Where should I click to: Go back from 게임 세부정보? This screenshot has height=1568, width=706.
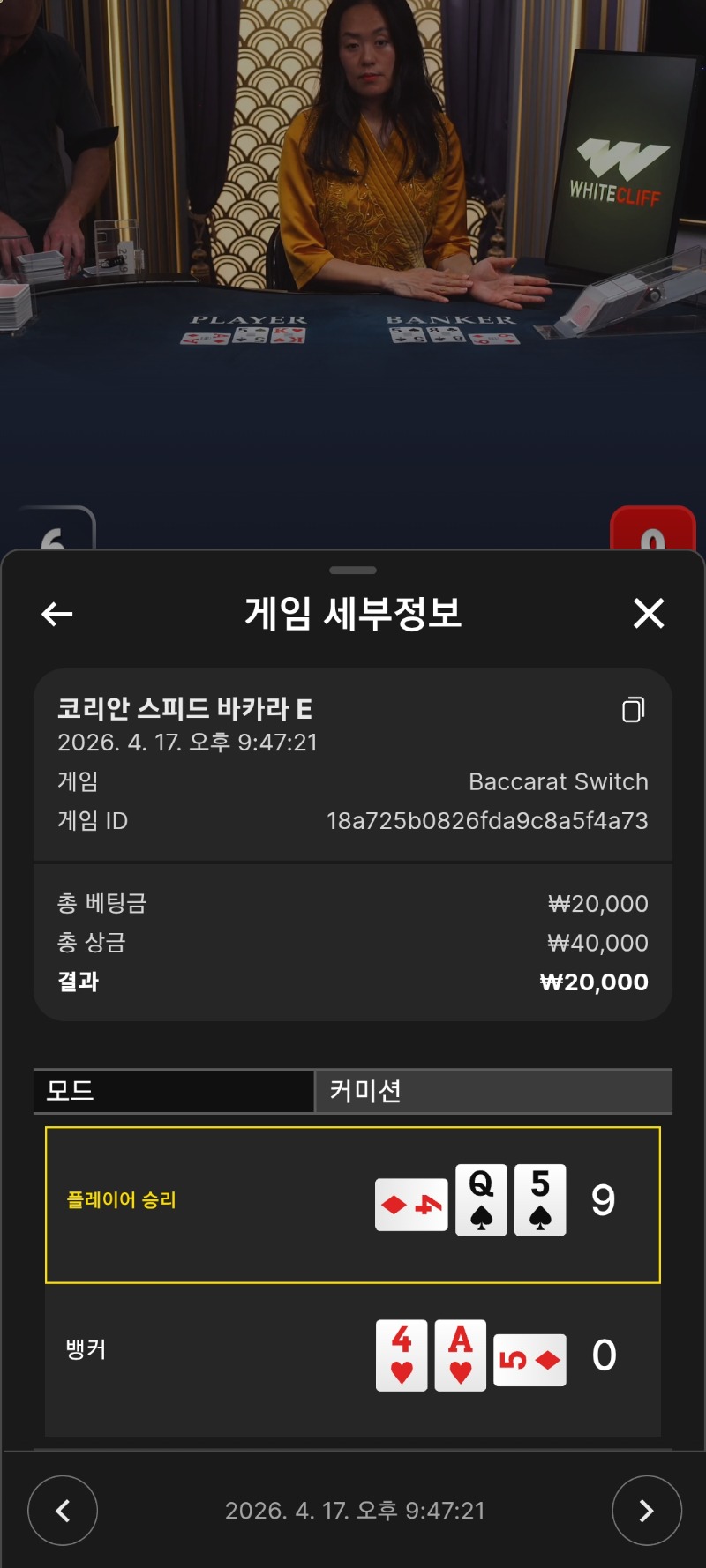tap(57, 614)
